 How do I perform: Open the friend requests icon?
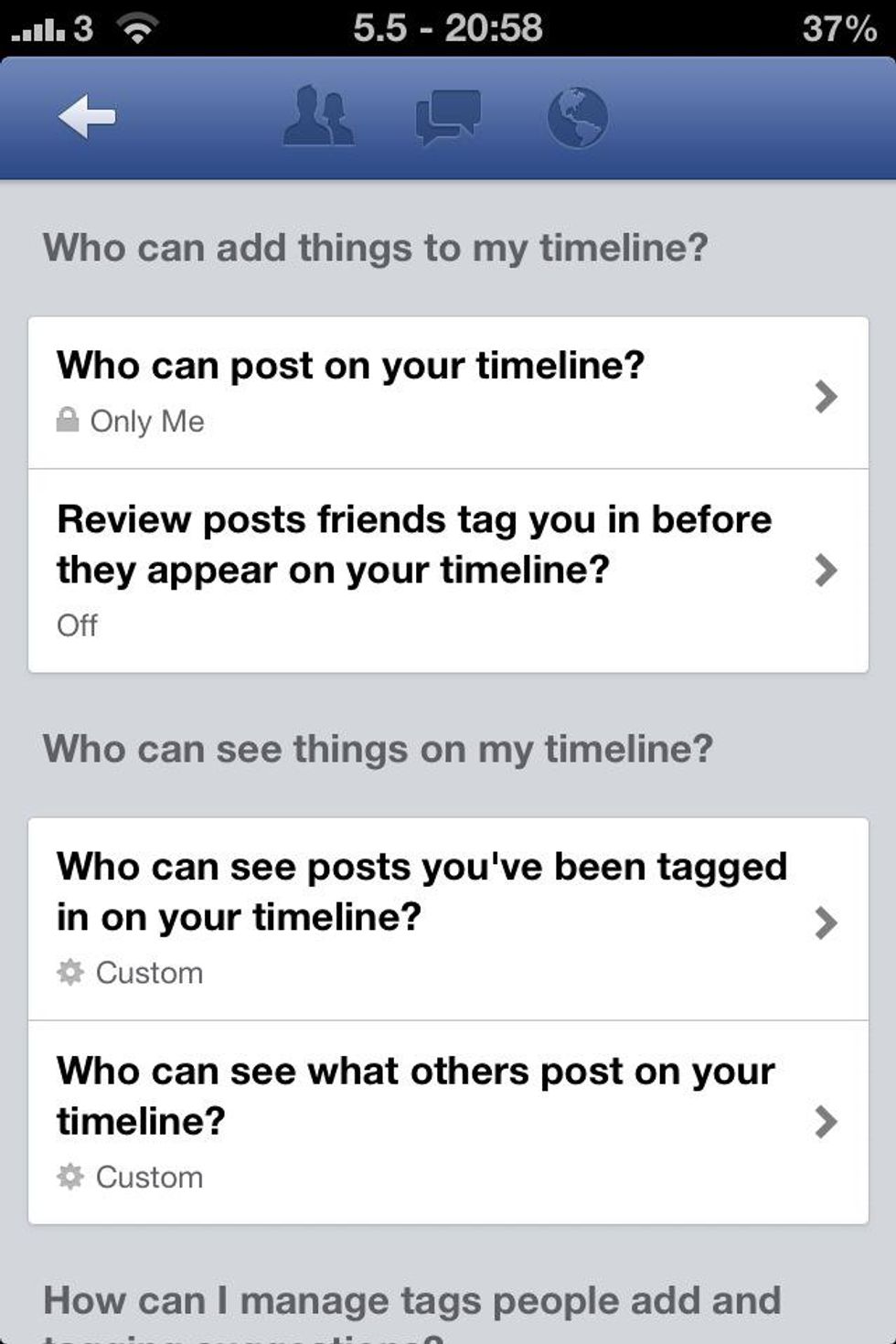(x=318, y=117)
